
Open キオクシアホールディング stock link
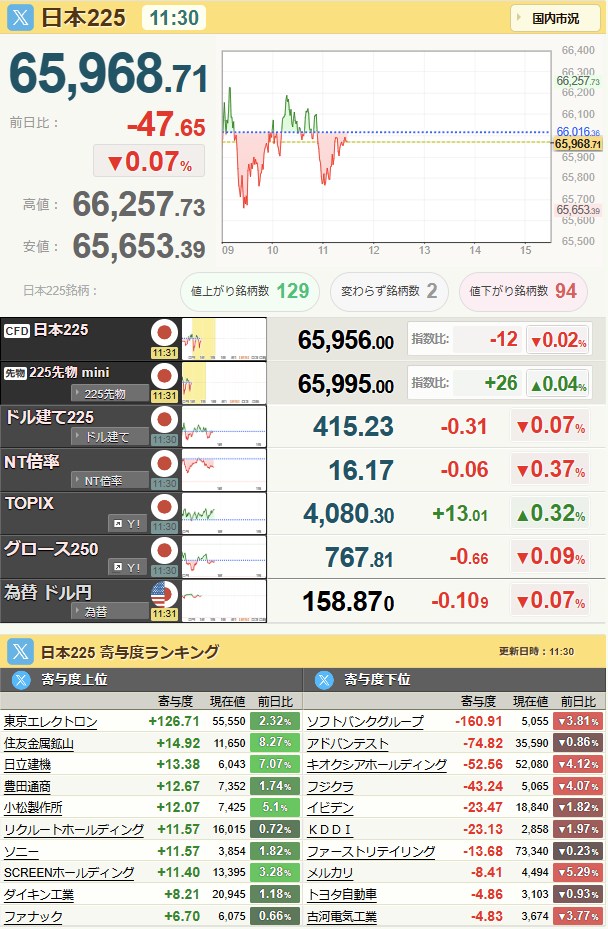pos(377,765)
